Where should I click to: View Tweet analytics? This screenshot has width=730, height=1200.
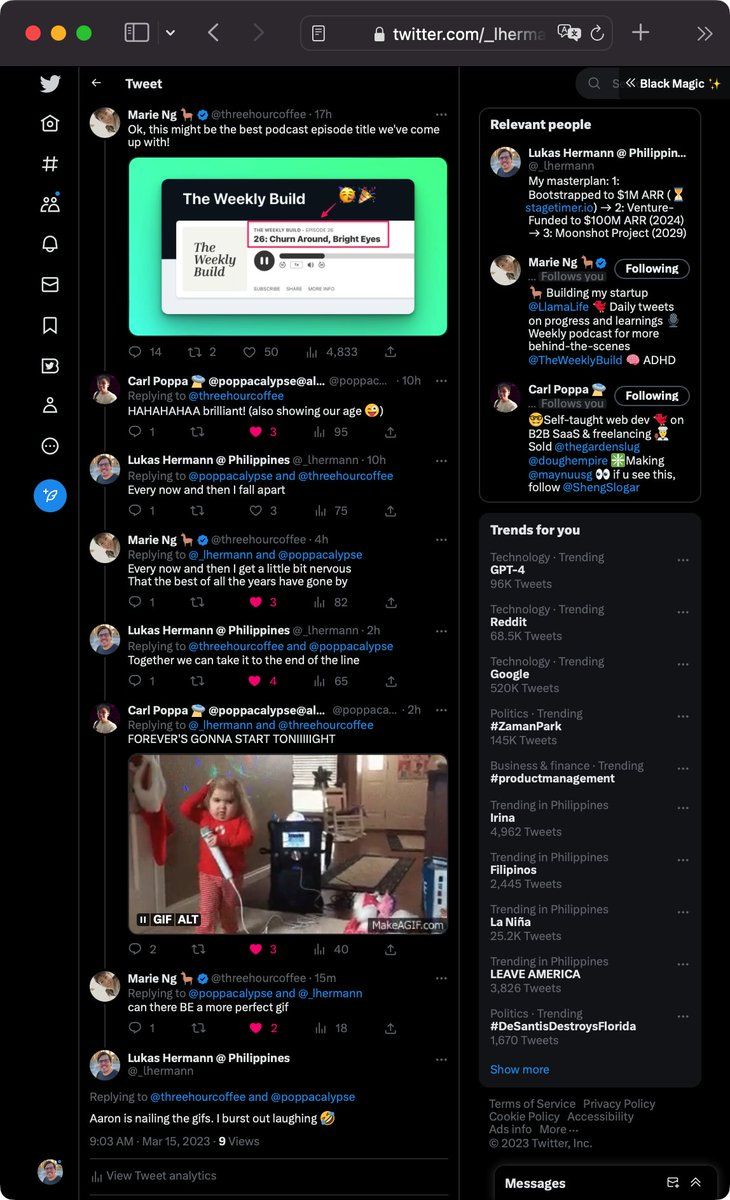(x=160, y=1176)
